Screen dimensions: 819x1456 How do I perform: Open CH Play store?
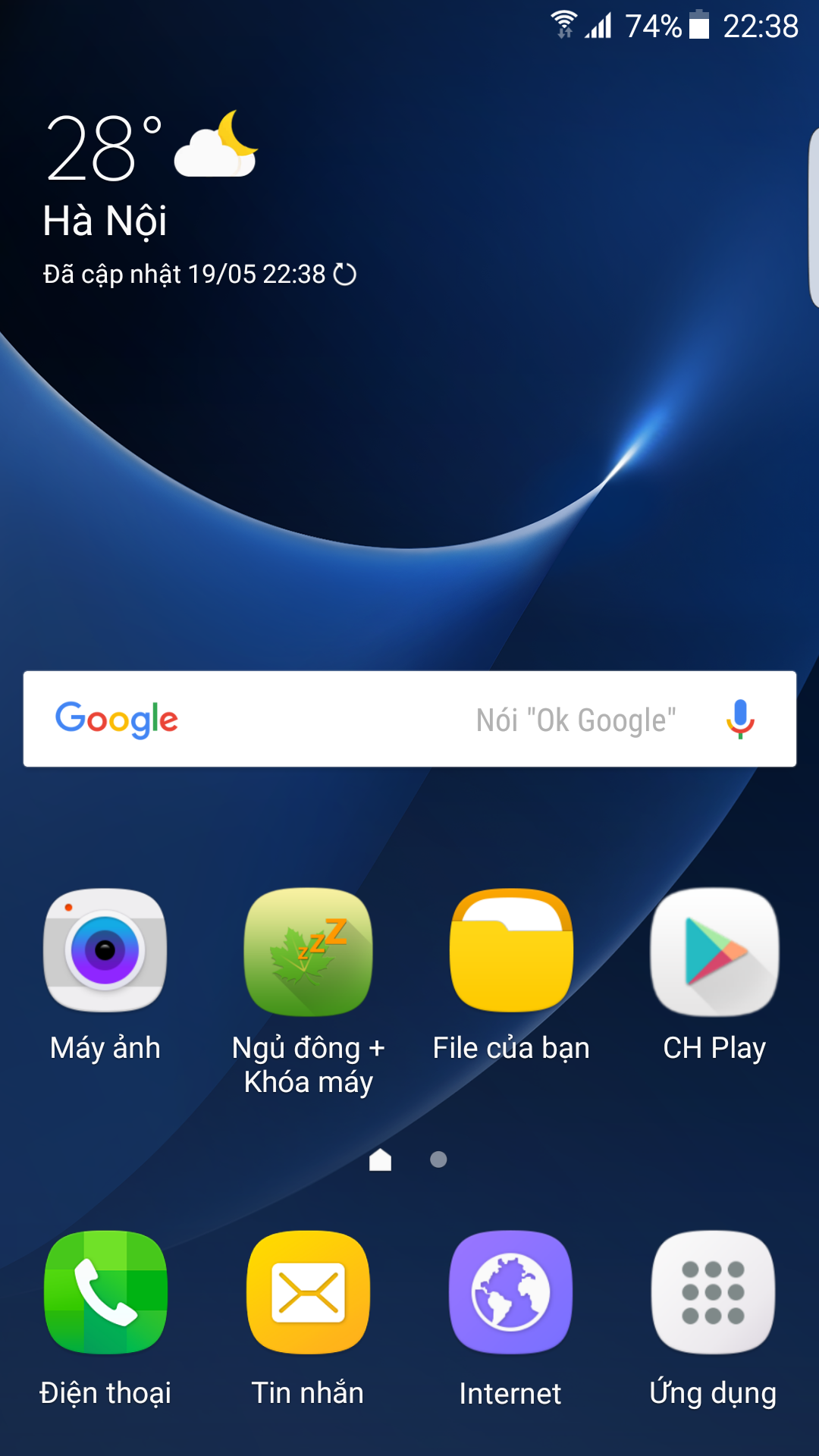[714, 952]
